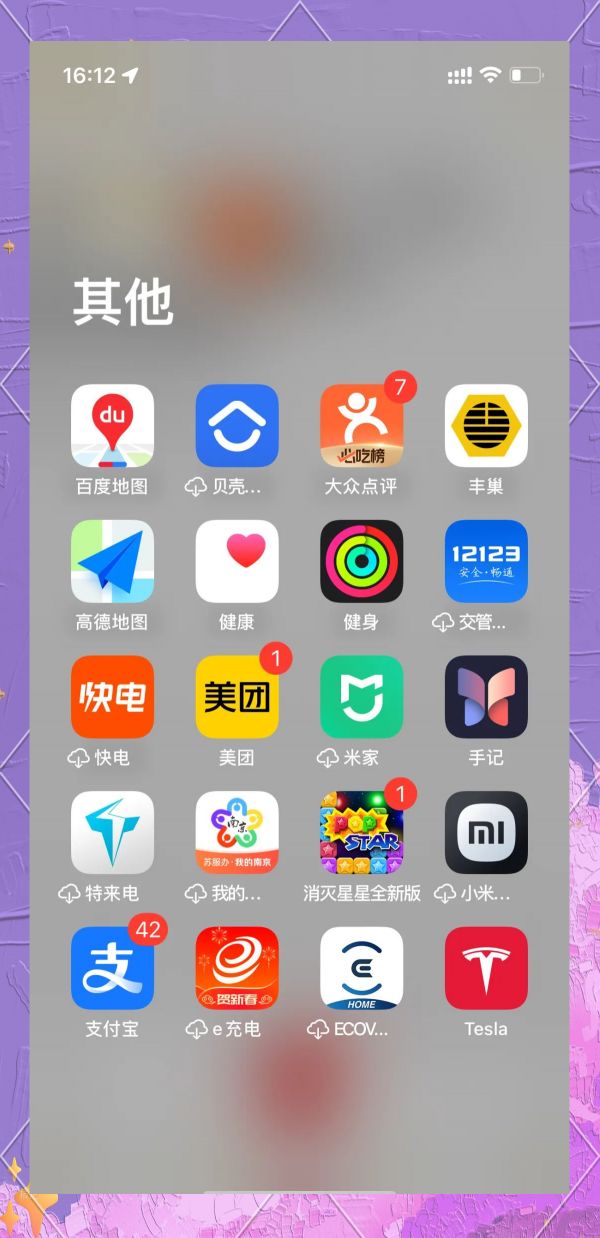Open the 百度地图 app
Viewport: 600px width, 1238px height.
[x=112, y=426]
